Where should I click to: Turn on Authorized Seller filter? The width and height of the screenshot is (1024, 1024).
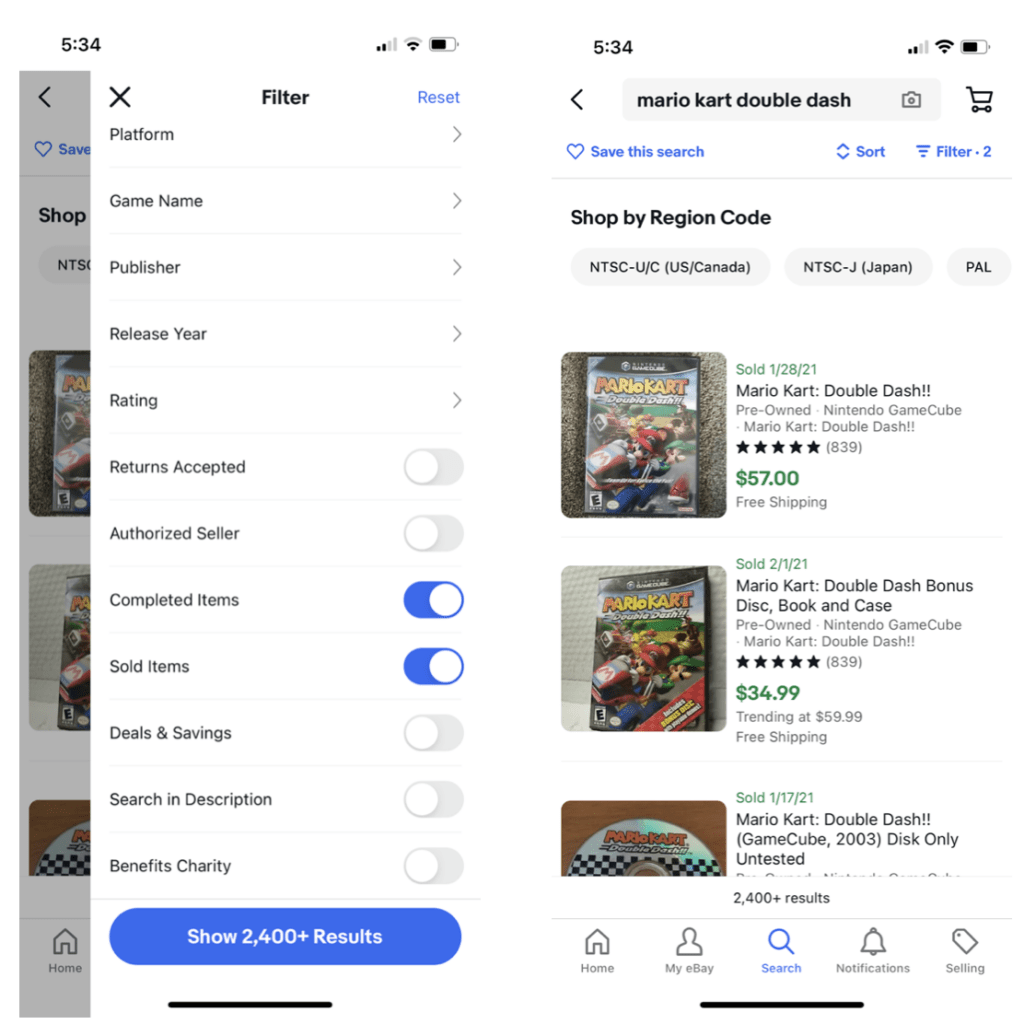pyautogui.click(x=433, y=534)
